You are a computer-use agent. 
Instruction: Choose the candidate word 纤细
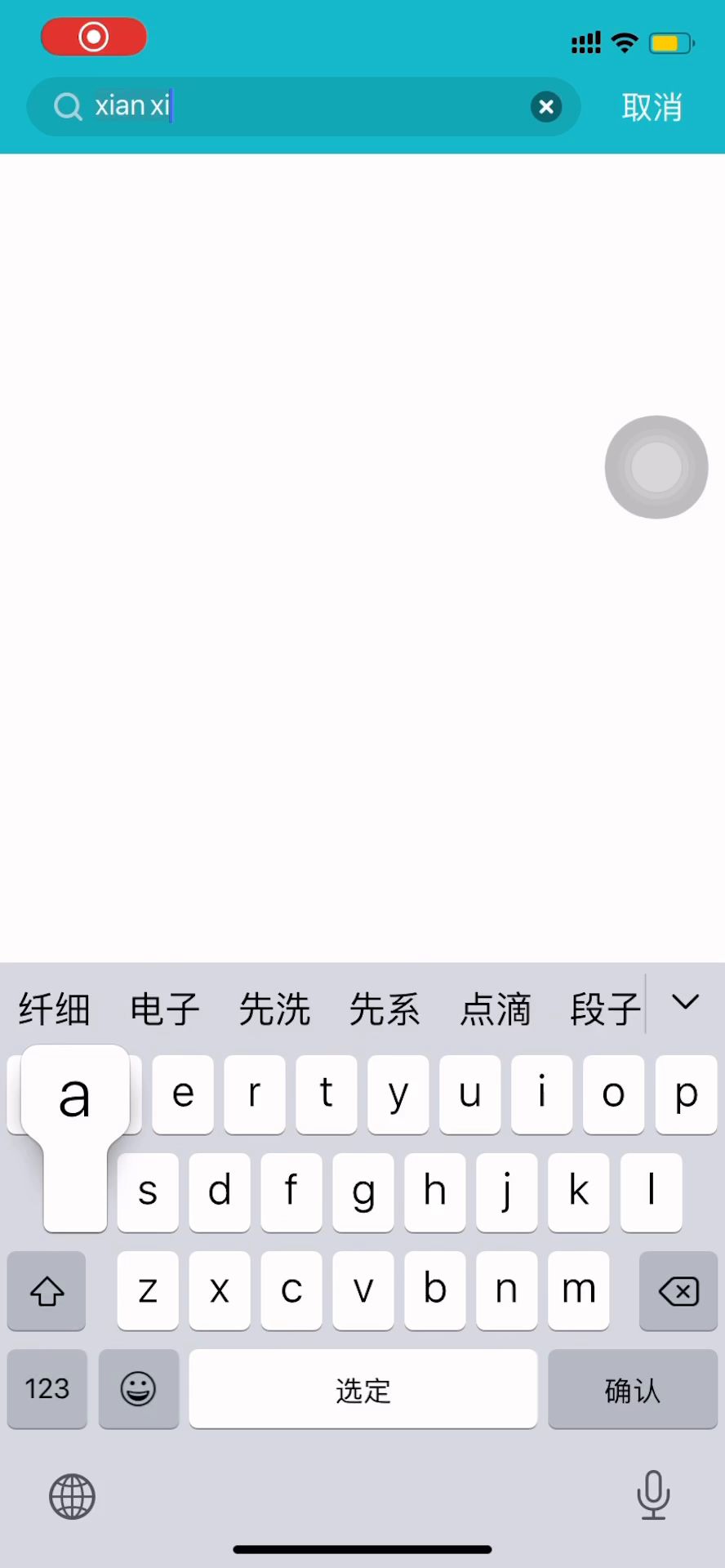(55, 1009)
